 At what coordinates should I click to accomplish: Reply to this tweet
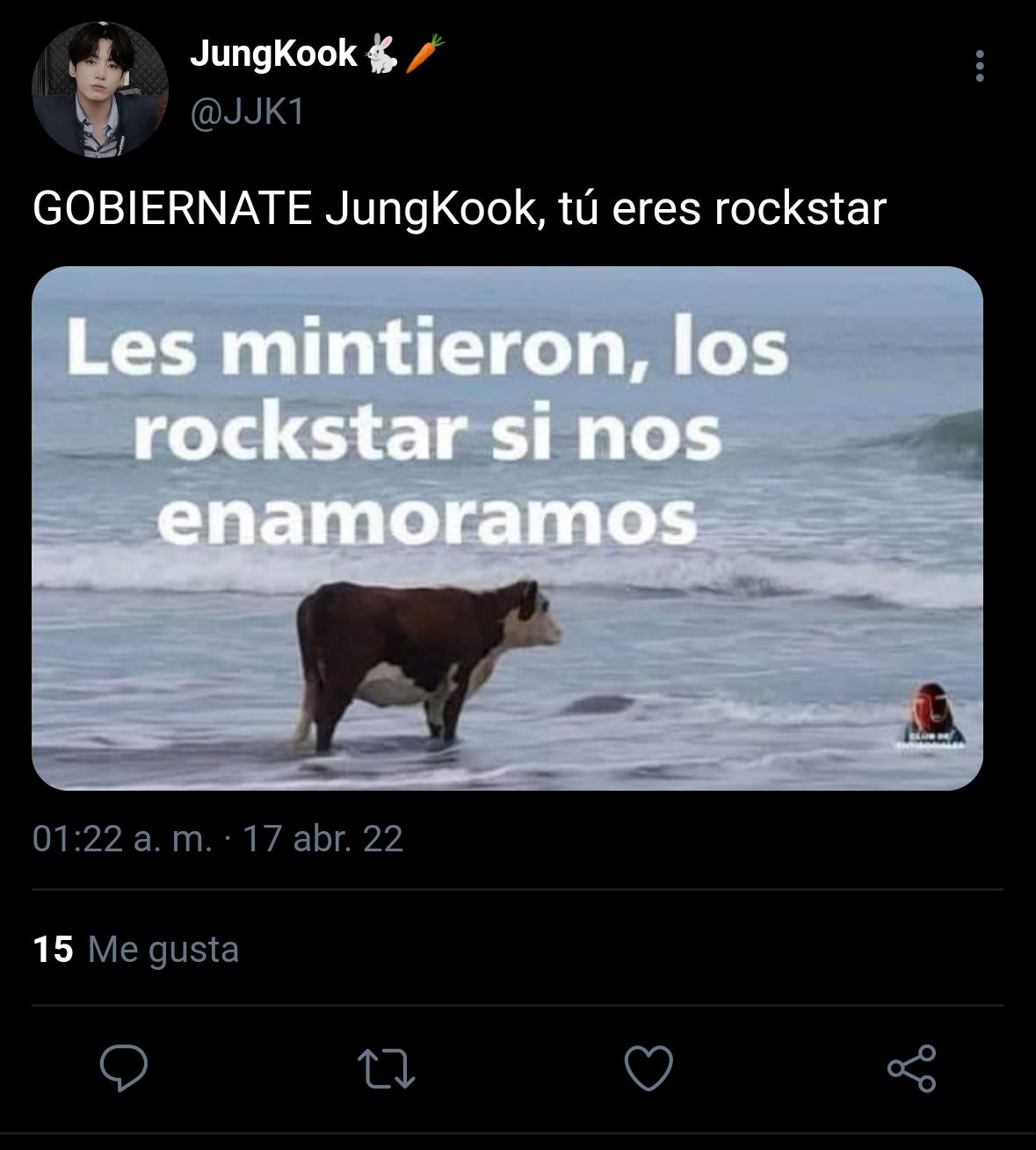tap(124, 1068)
